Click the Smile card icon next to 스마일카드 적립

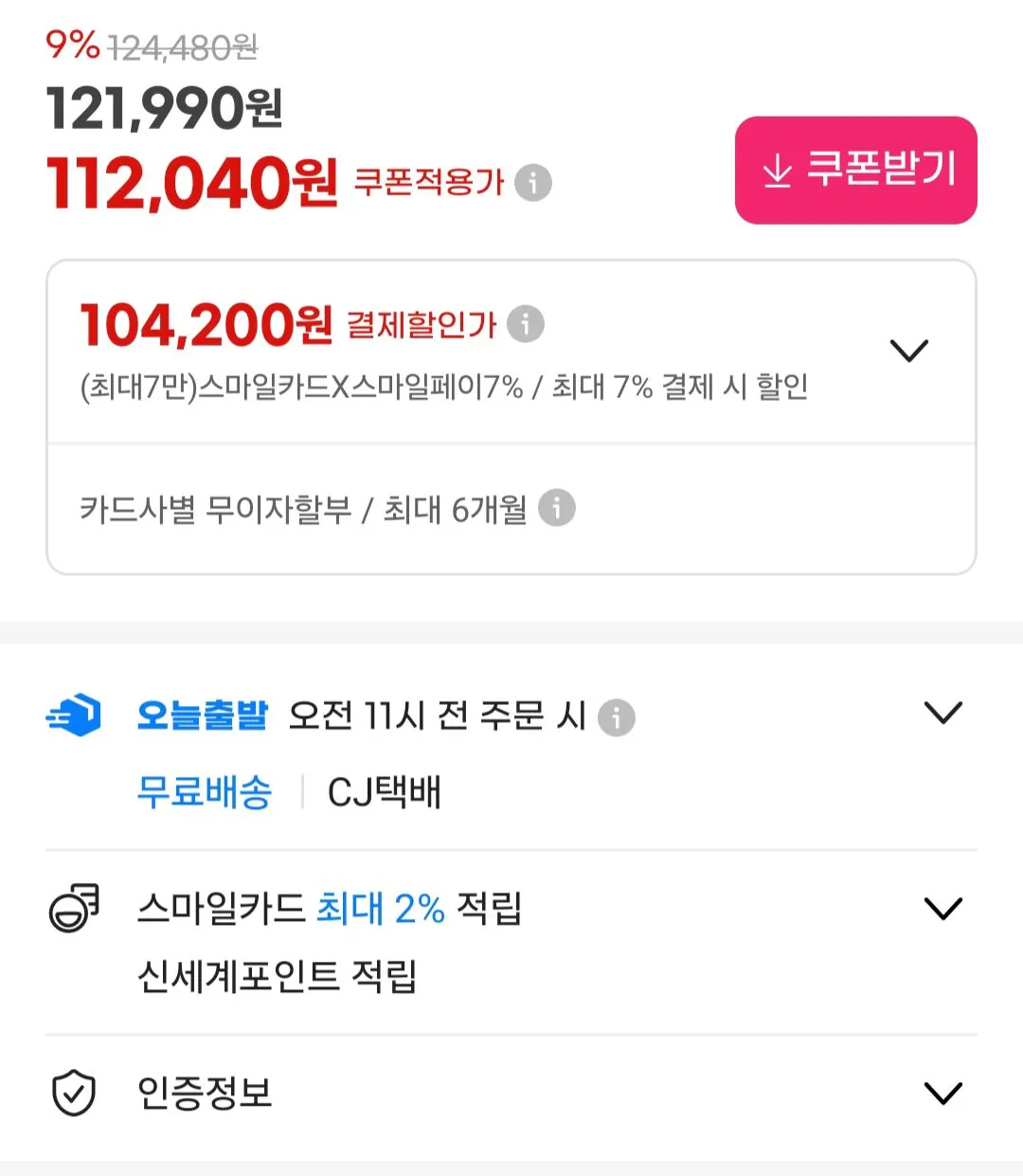[74, 907]
